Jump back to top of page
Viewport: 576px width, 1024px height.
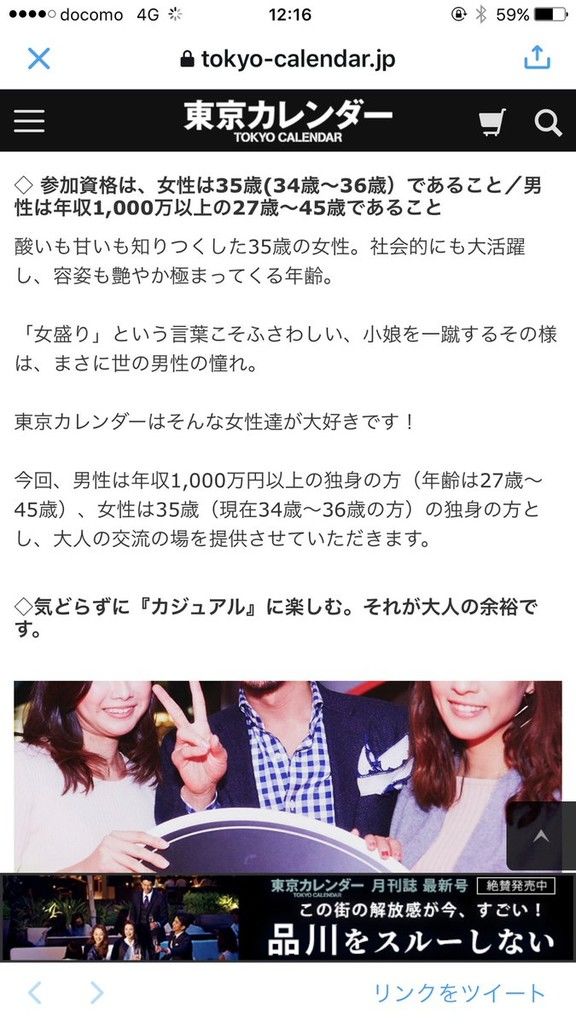click(x=541, y=836)
